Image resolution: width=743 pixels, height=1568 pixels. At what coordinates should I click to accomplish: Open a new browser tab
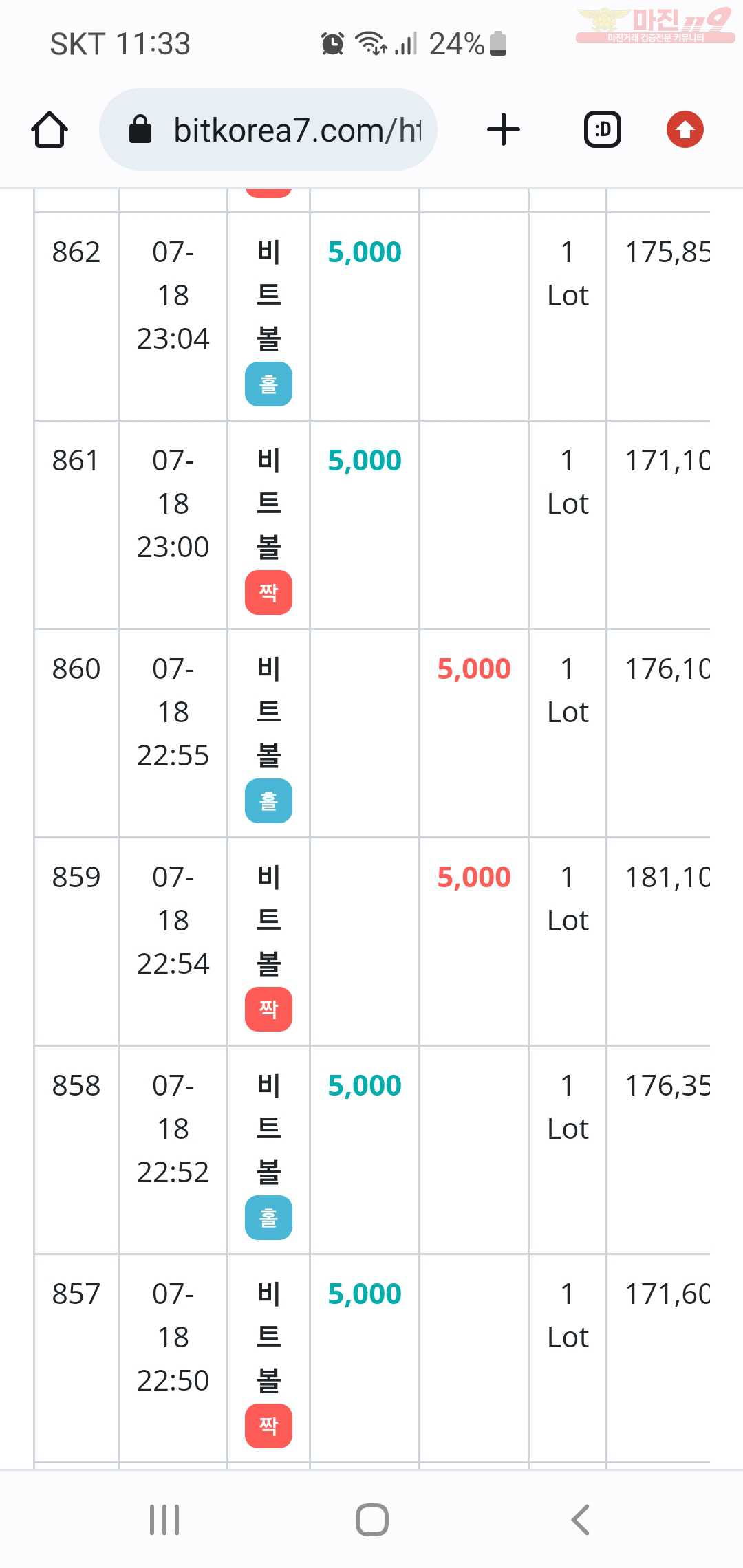pyautogui.click(x=504, y=129)
